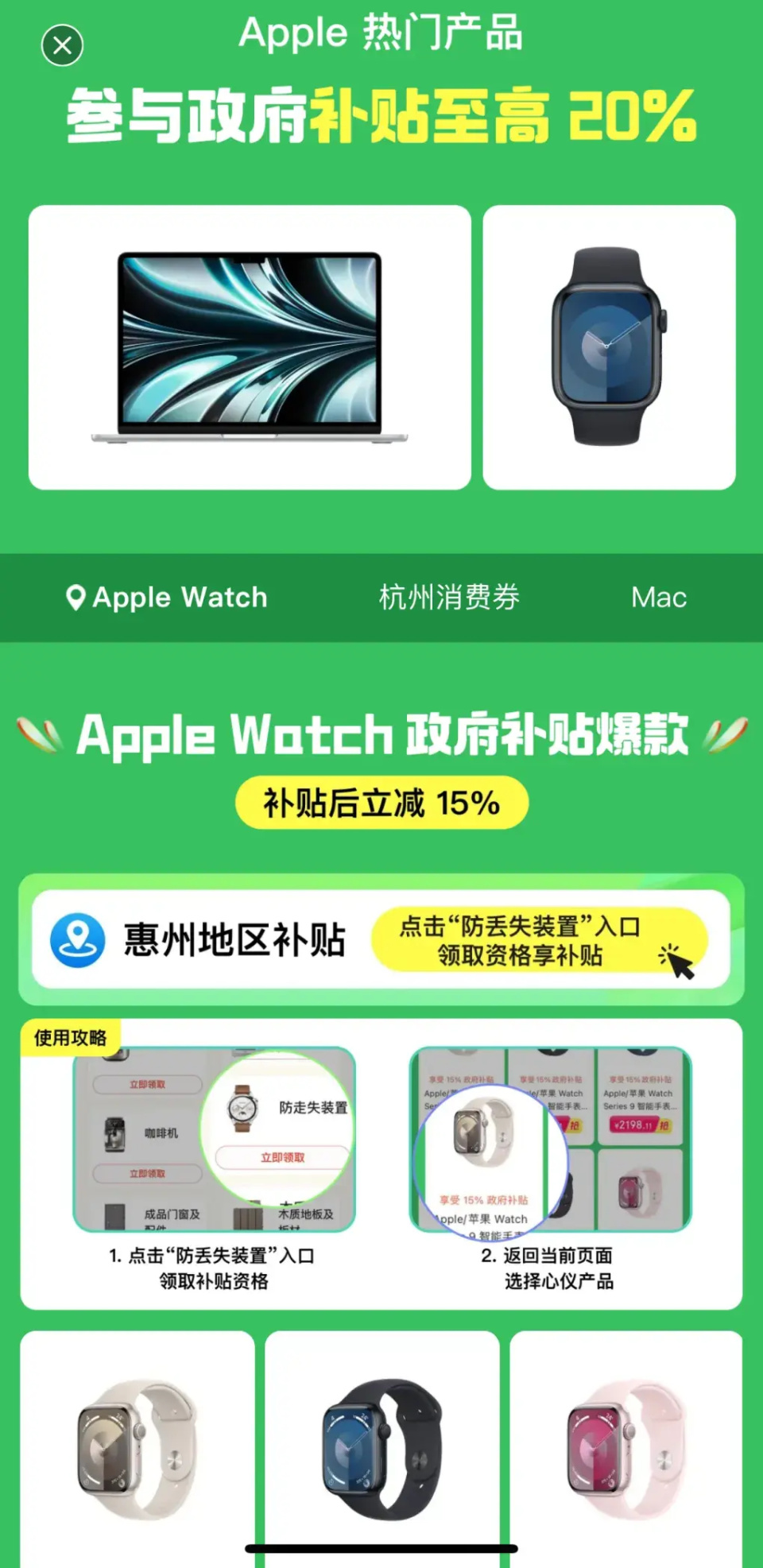This screenshot has width=763, height=1568.
Task: Switch to the Mac tab
Action: point(659,598)
